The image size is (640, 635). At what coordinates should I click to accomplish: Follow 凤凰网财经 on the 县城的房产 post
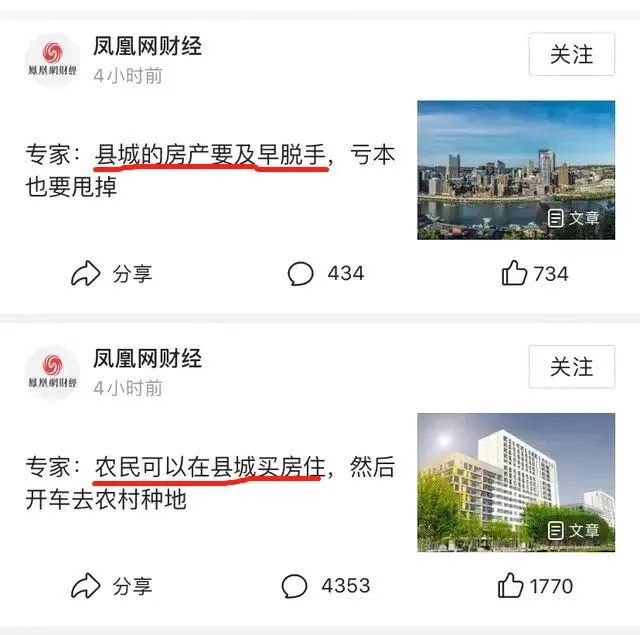click(571, 54)
